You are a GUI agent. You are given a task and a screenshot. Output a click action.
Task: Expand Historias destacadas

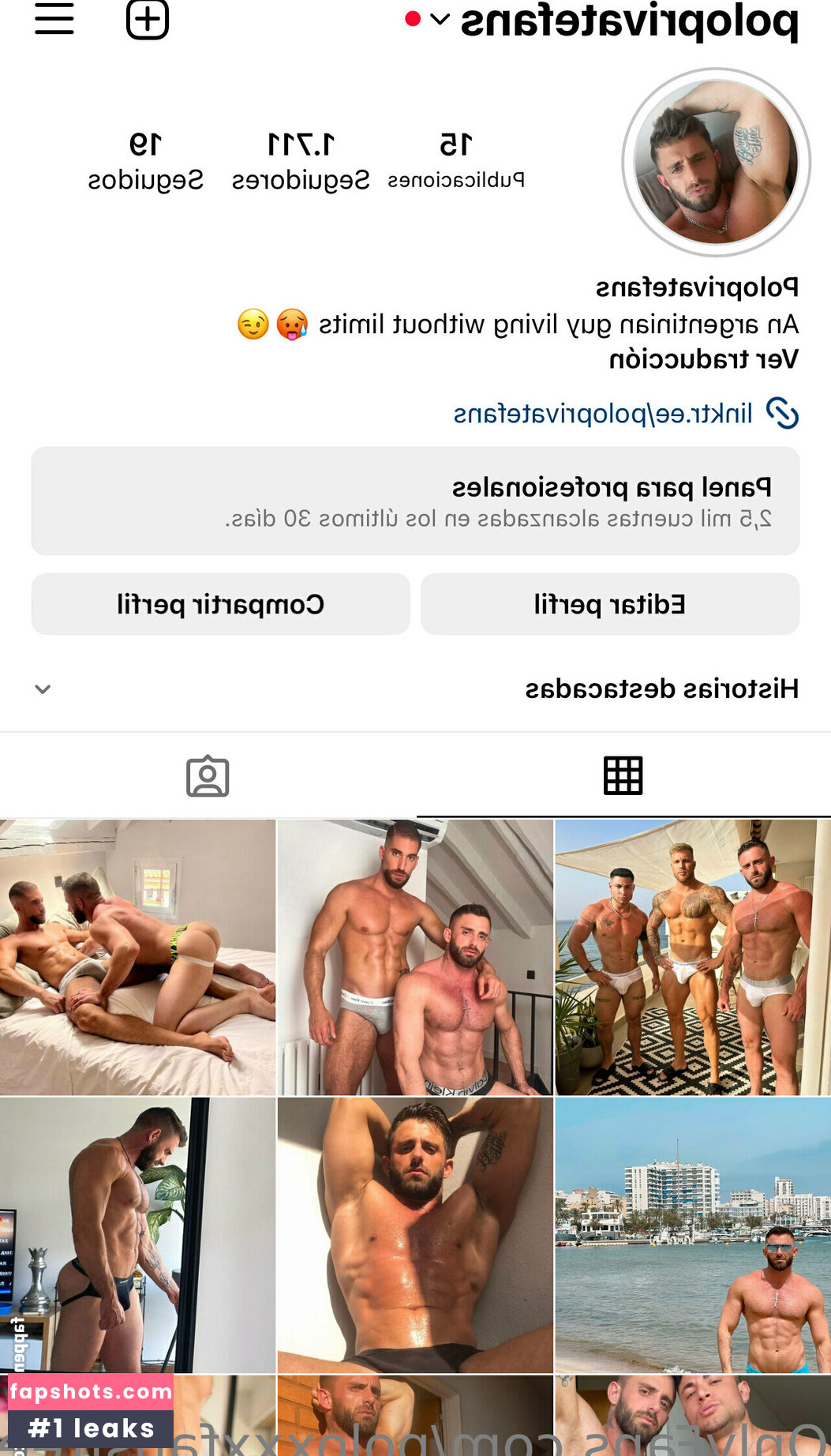415,689
